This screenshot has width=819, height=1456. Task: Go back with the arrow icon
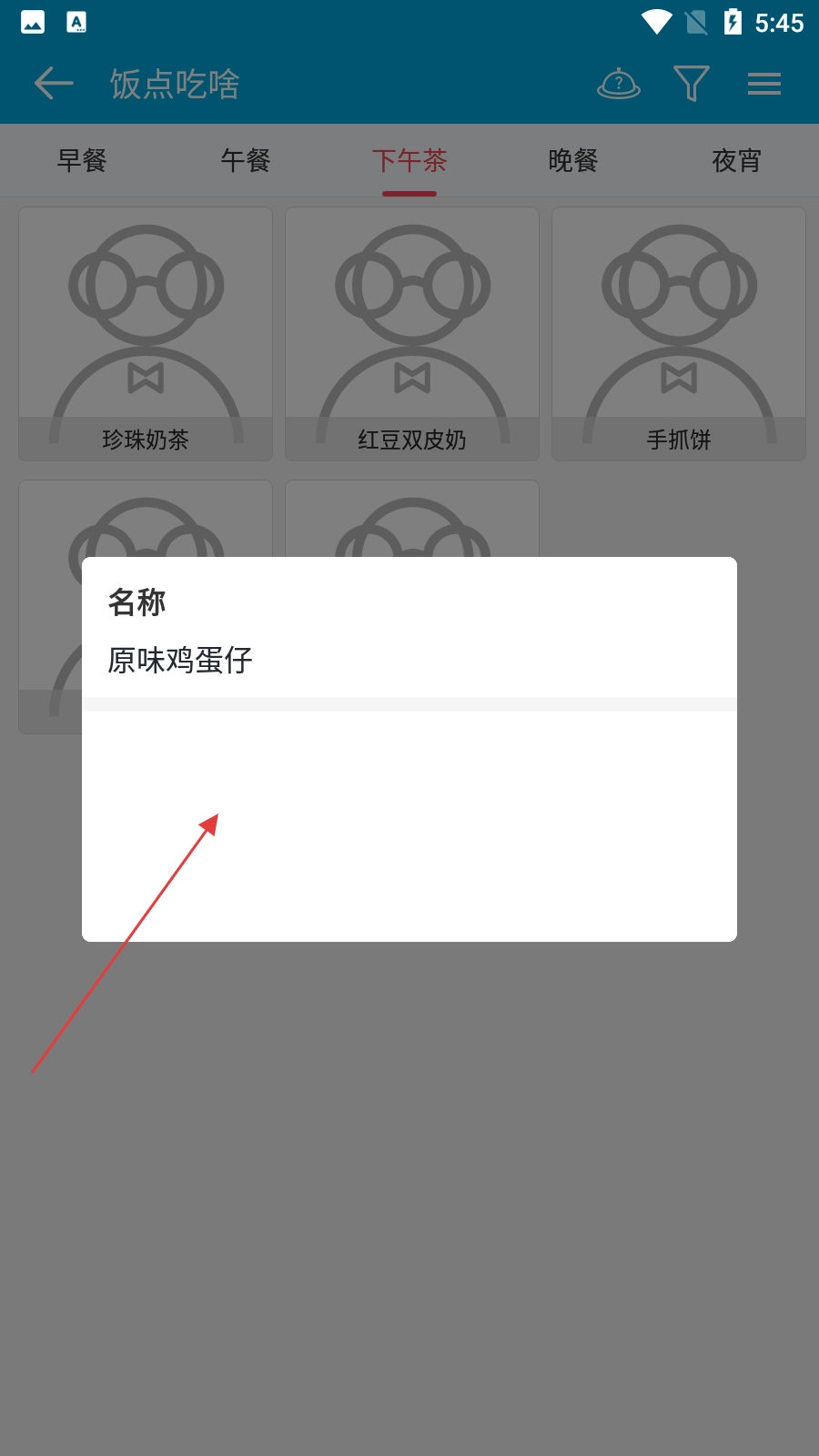point(54,84)
